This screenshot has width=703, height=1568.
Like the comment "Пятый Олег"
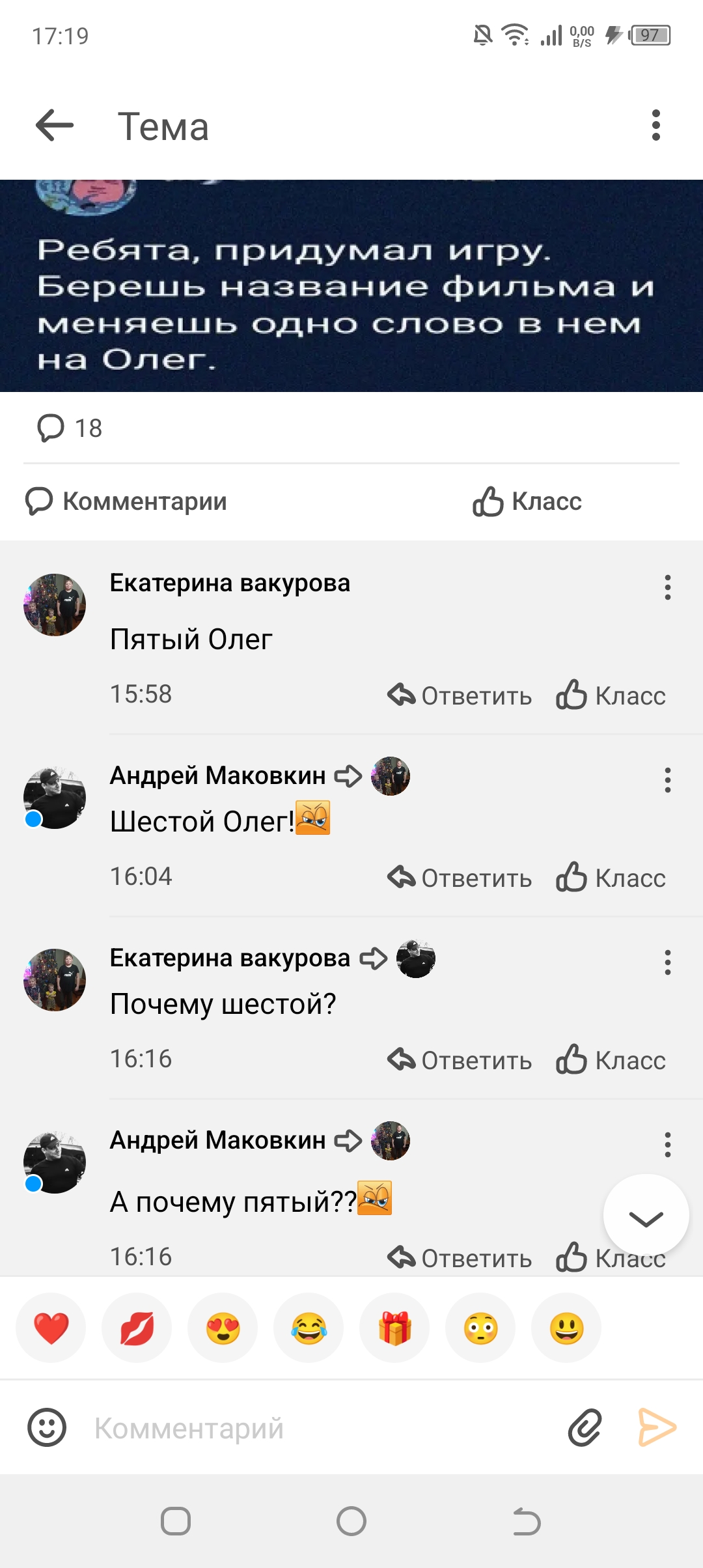611,695
